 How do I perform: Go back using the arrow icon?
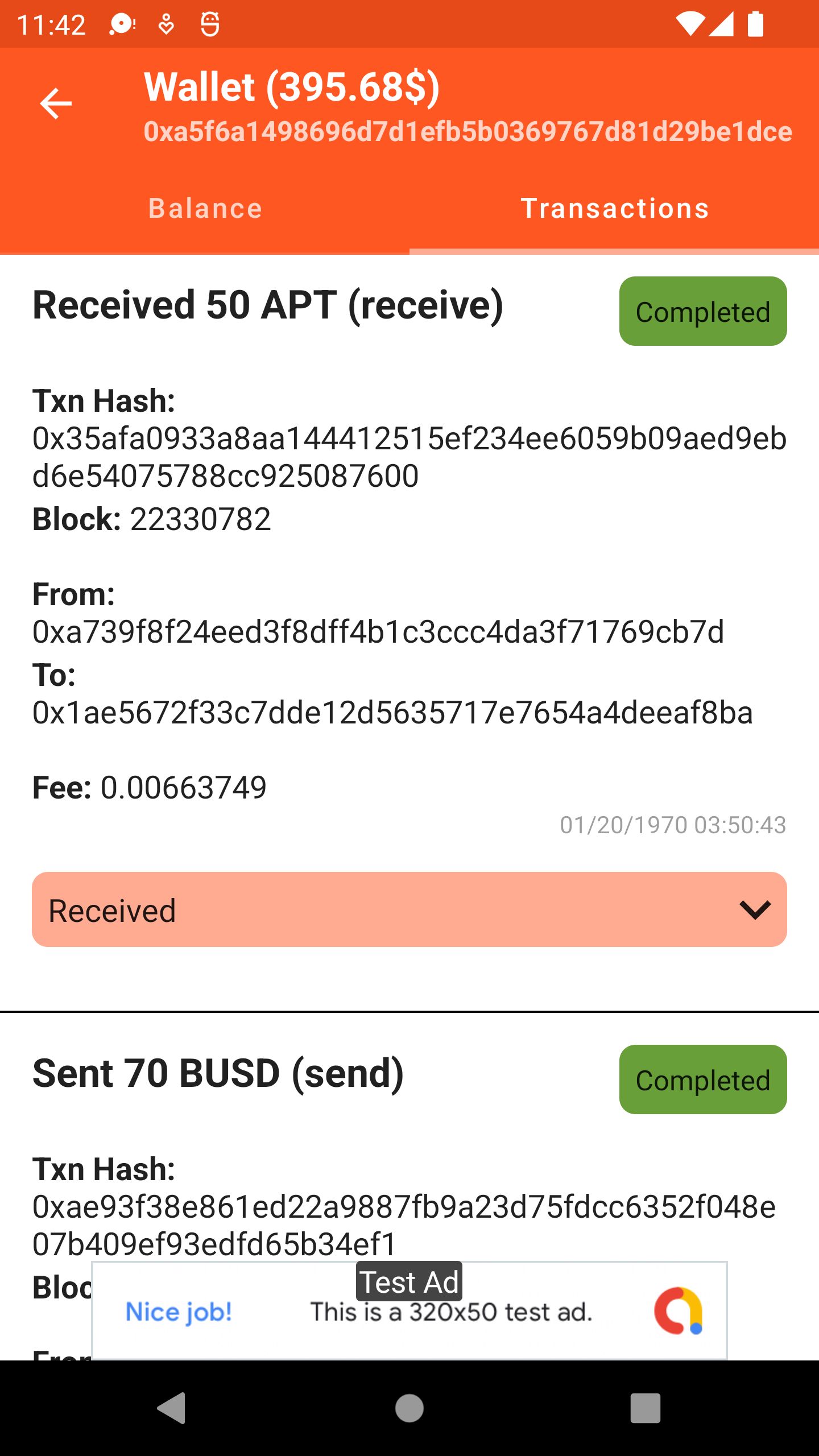coord(56,104)
